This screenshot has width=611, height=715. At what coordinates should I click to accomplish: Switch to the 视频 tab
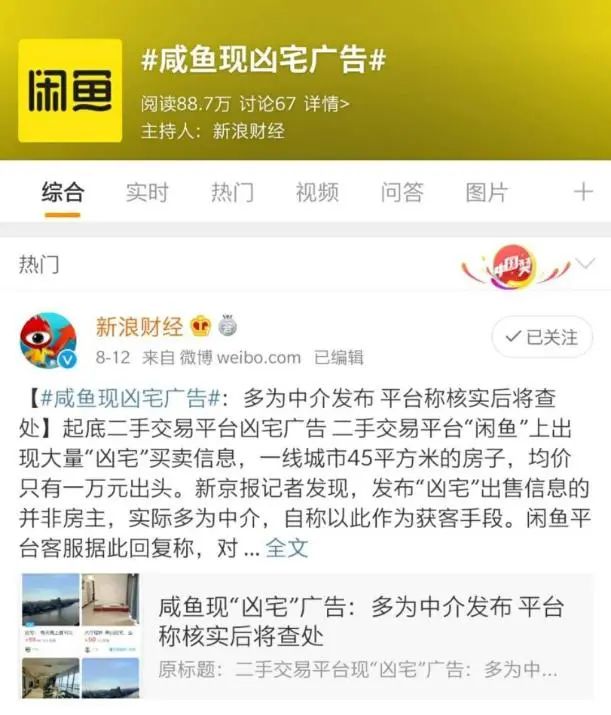[317, 193]
